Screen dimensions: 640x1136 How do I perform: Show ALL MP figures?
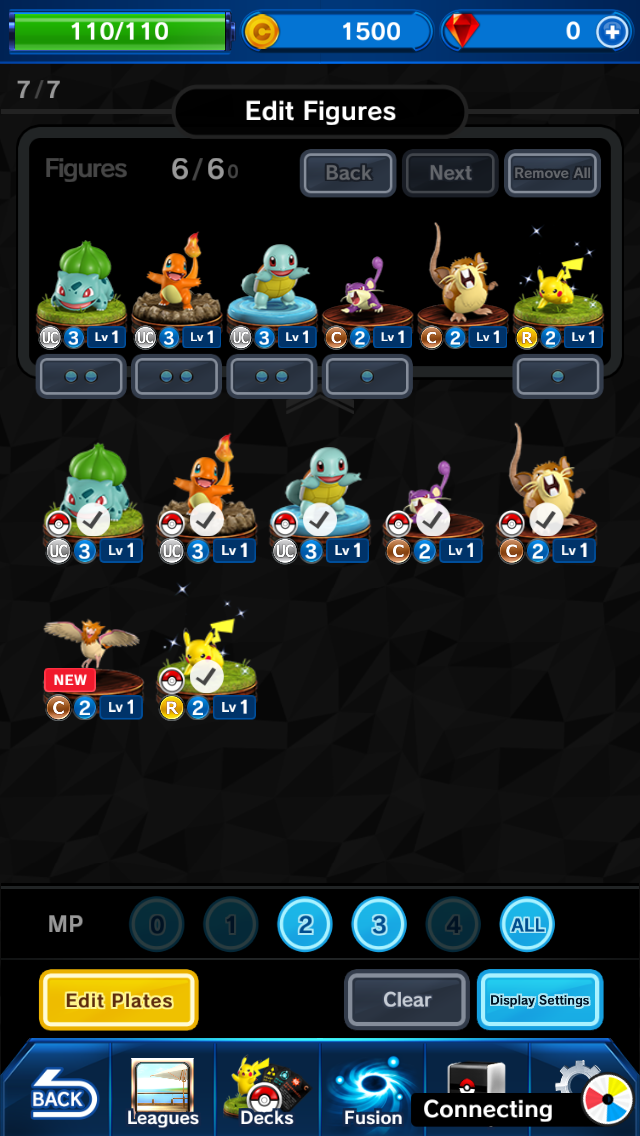point(527,925)
